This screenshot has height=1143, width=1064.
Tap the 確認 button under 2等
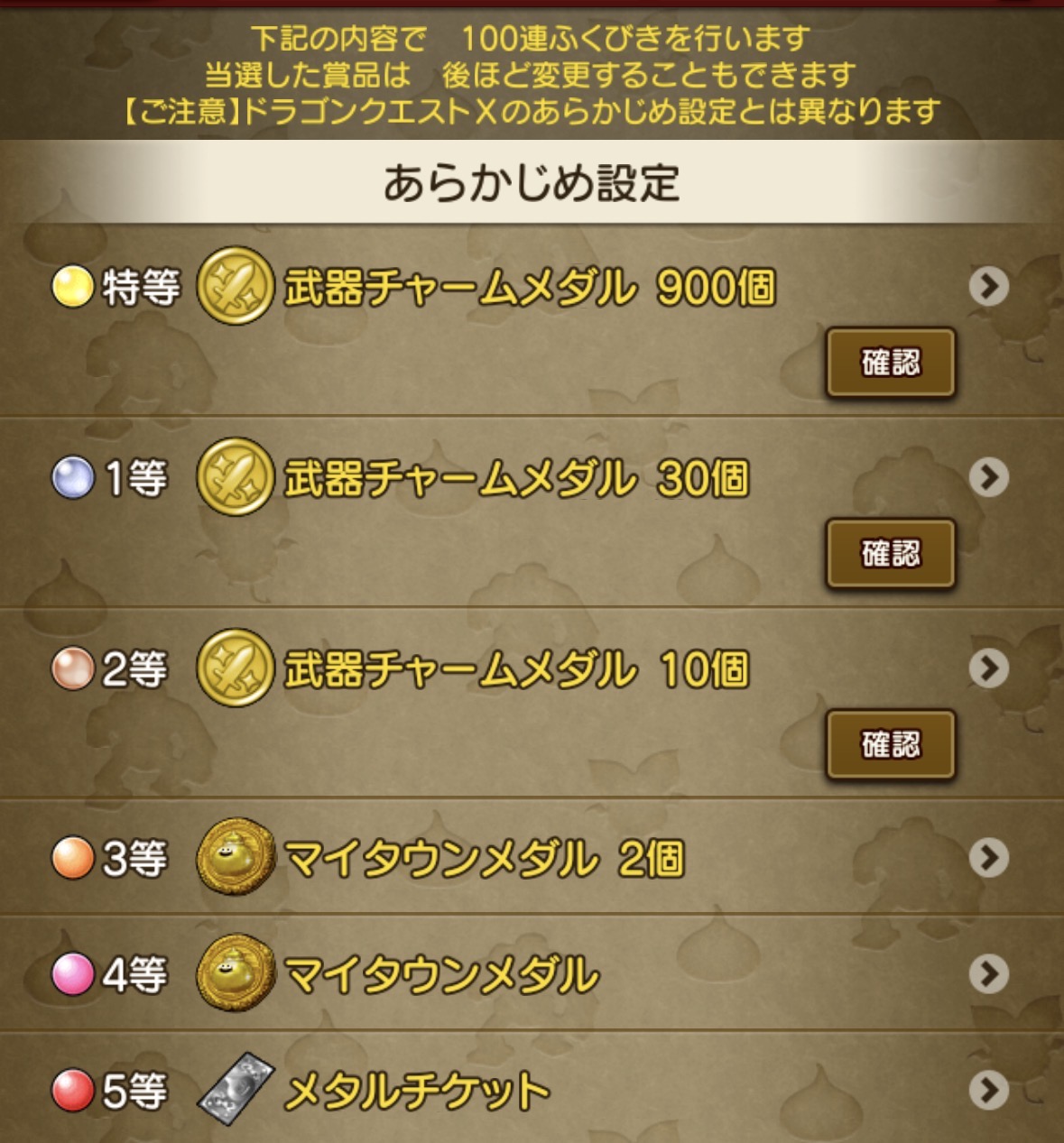click(890, 744)
